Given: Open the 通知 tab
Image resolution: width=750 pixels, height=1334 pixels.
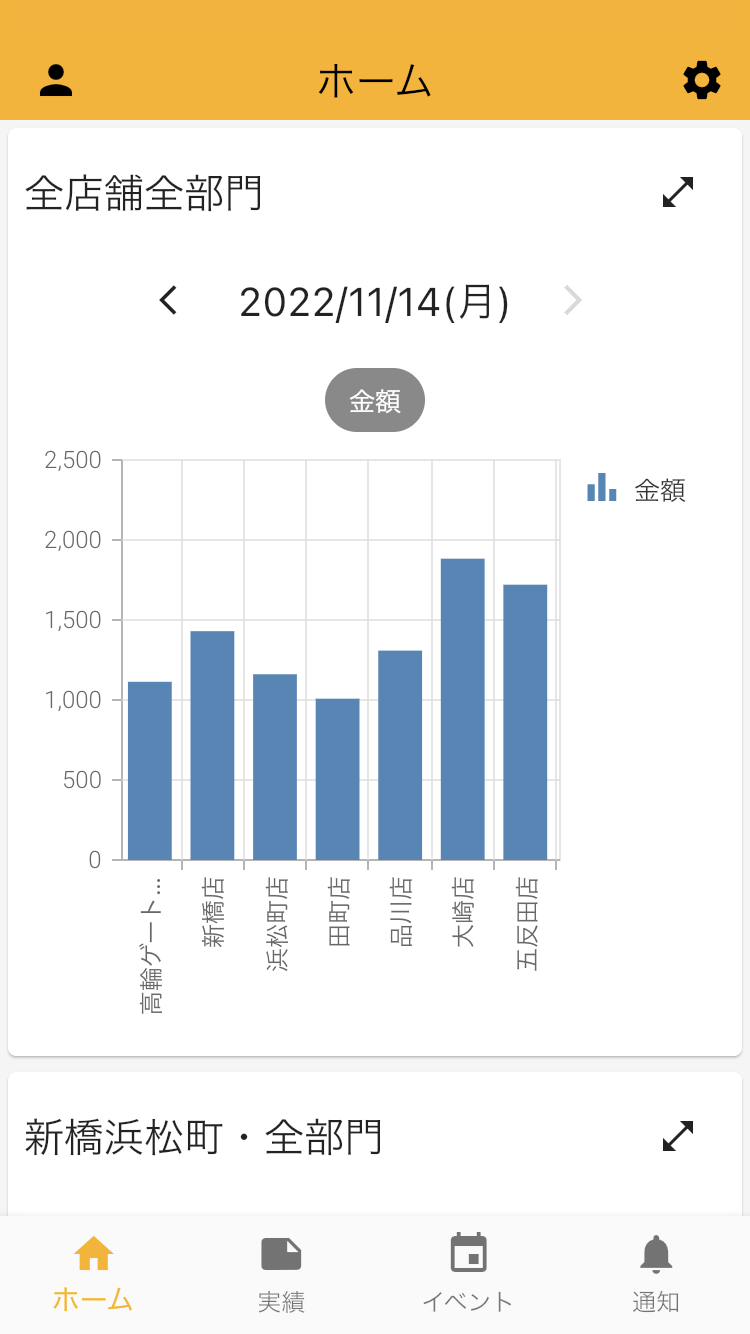Looking at the screenshot, I should 656,1274.
